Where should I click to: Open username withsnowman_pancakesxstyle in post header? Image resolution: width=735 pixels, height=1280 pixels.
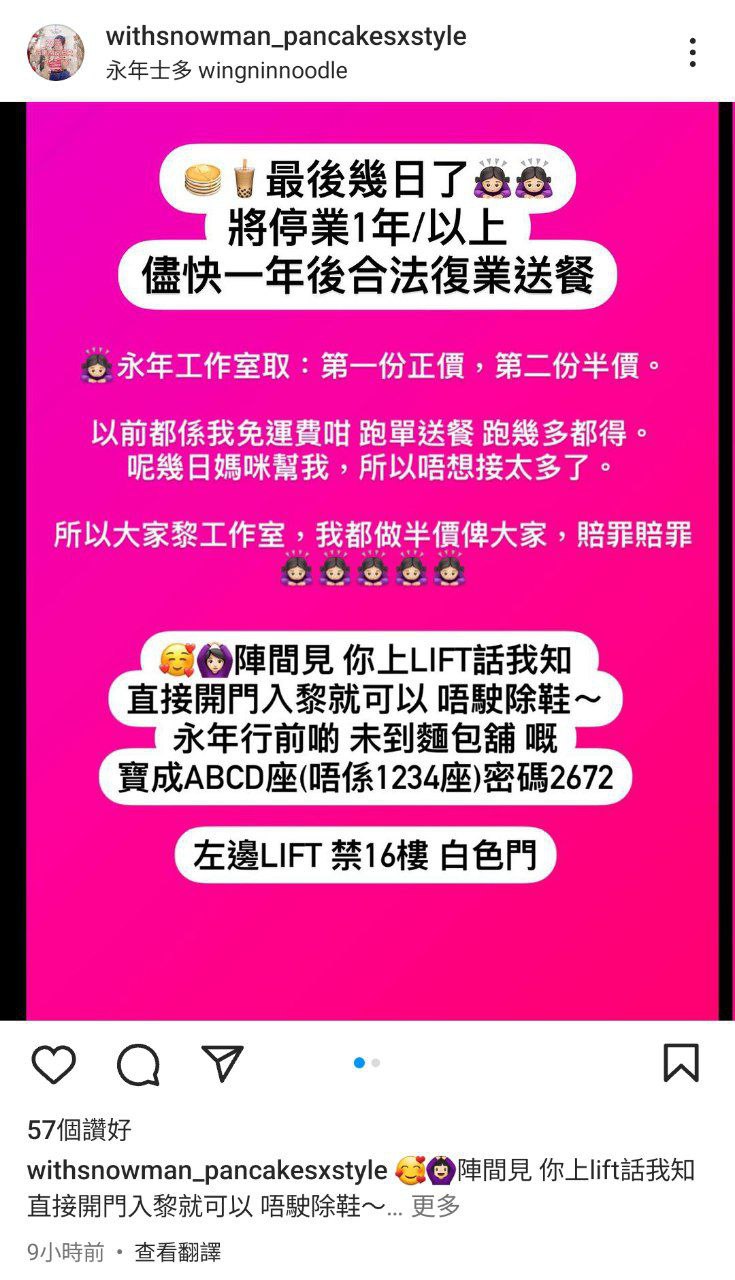(286, 37)
